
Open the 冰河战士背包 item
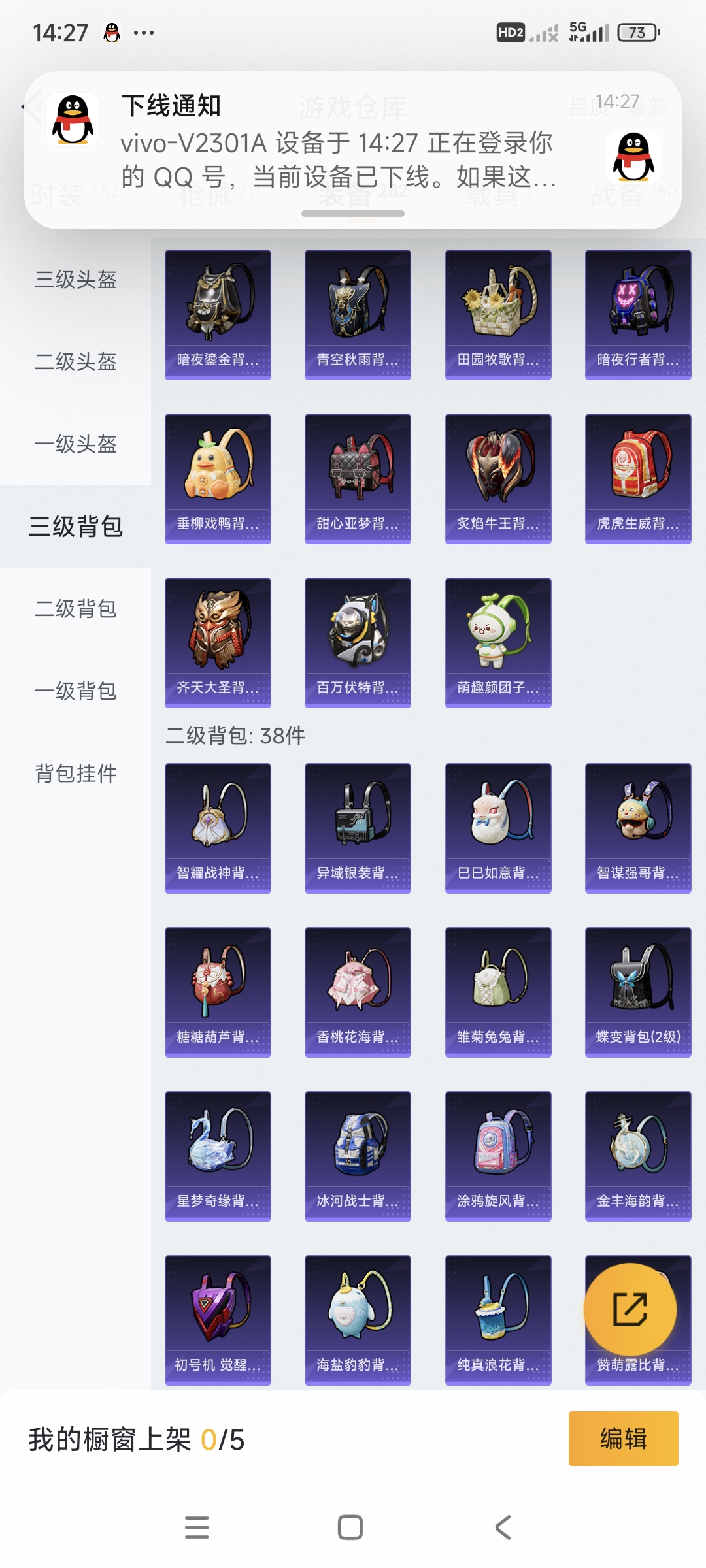[358, 1156]
